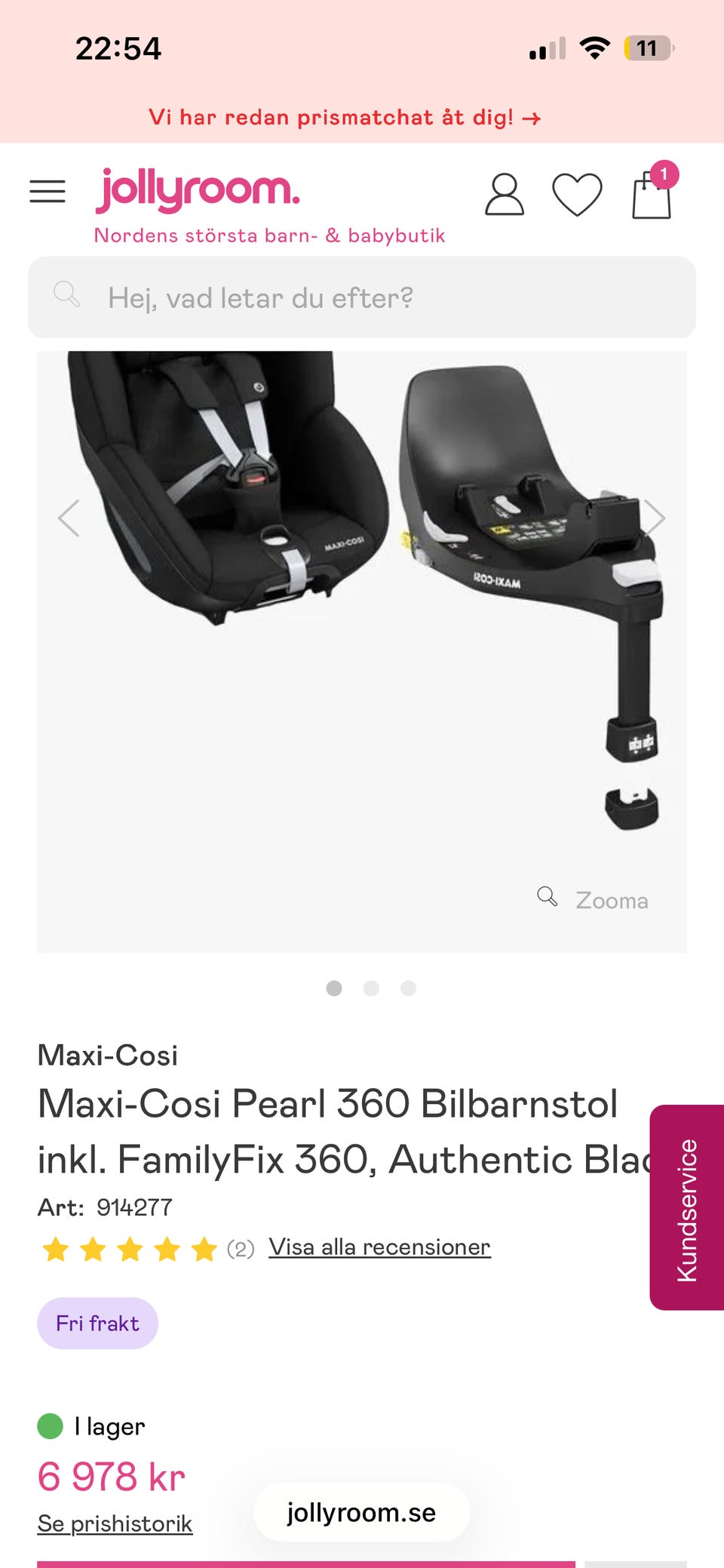Show the next product image
This screenshot has height=1568, width=724.
coord(655,518)
